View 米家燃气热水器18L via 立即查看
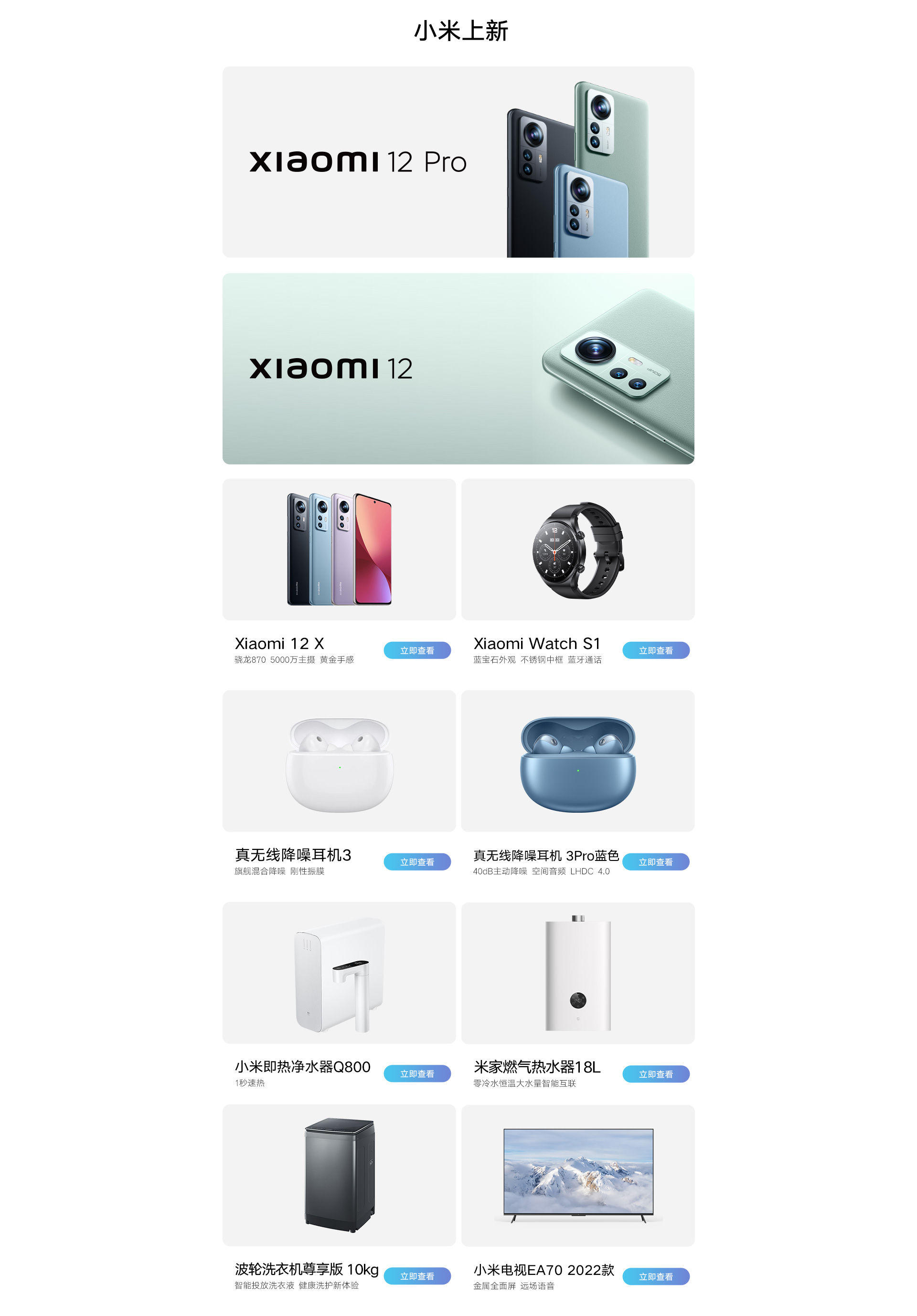Screen dimensions: 917x1316 (655, 1073)
